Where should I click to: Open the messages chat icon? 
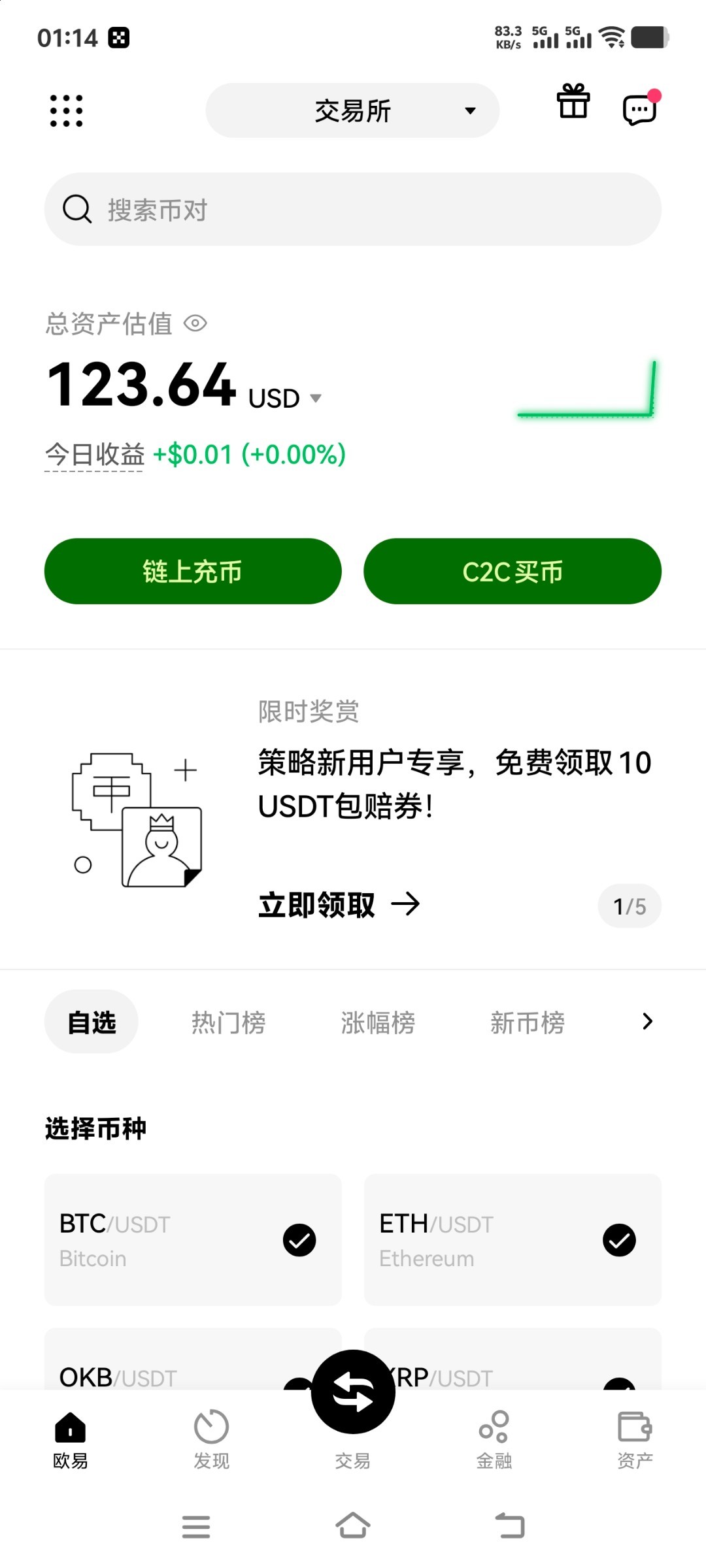click(x=639, y=109)
